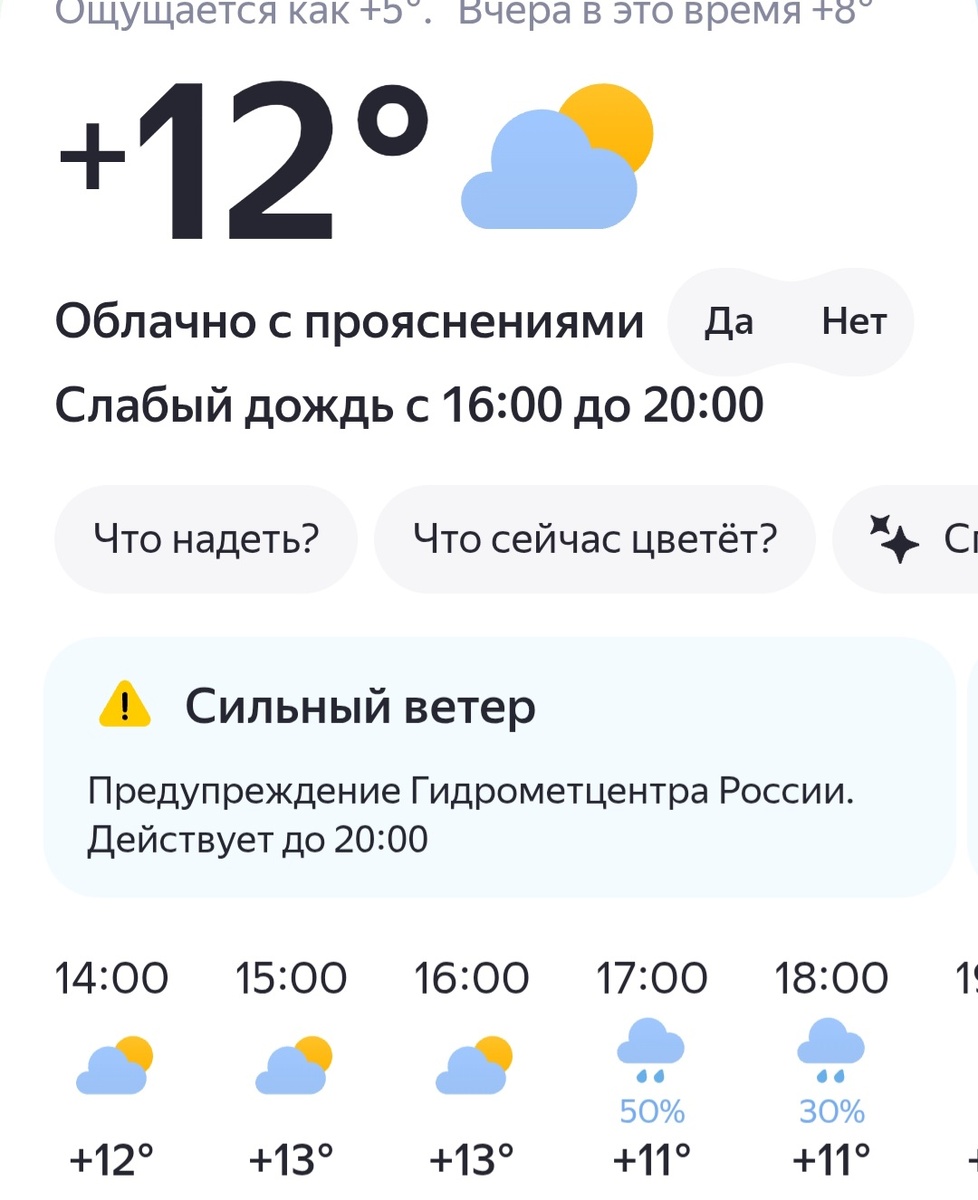
Task: Open the Что надеть? suggestion
Action: click(x=206, y=538)
